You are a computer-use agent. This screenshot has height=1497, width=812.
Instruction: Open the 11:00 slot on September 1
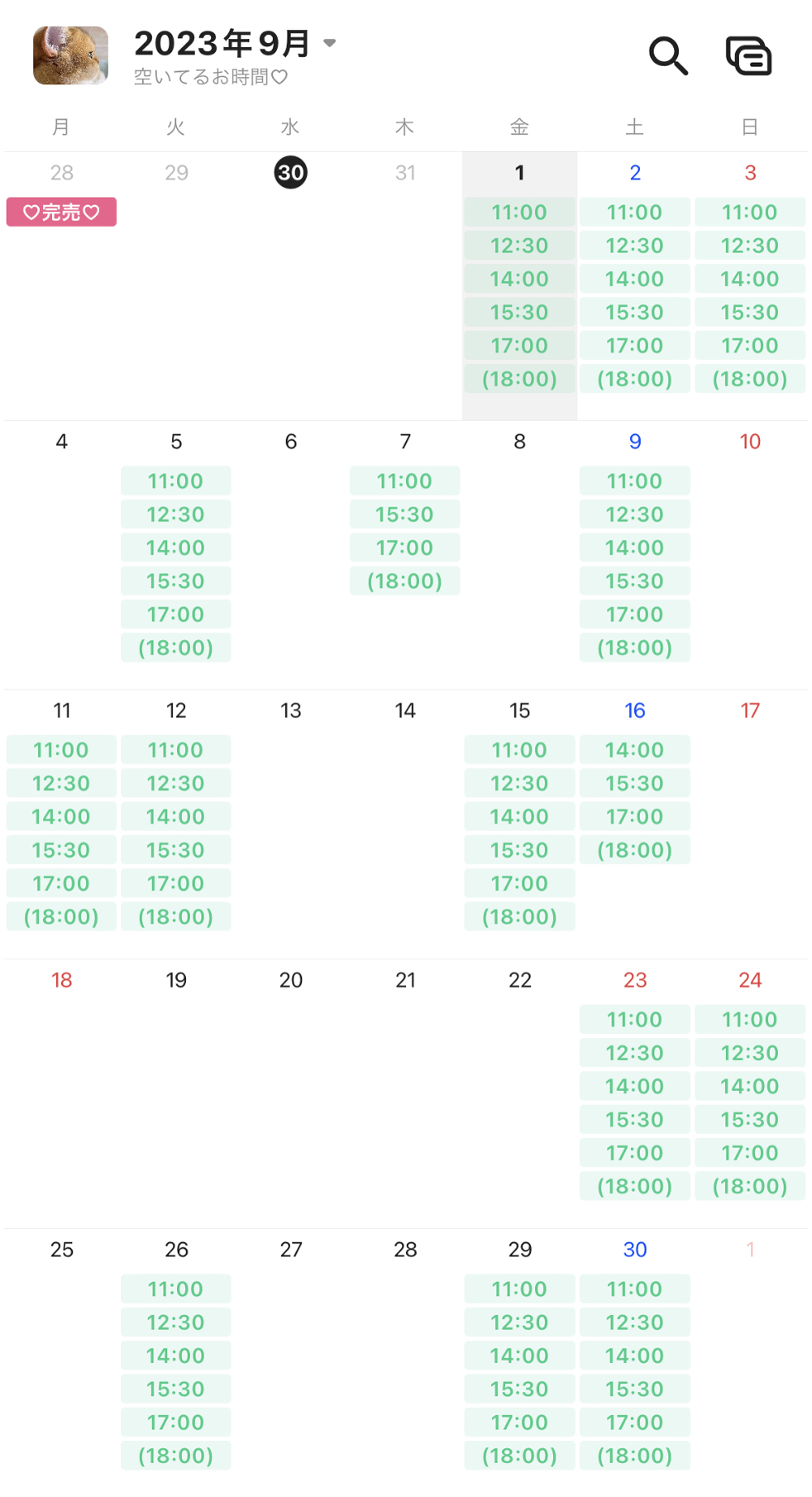(520, 212)
